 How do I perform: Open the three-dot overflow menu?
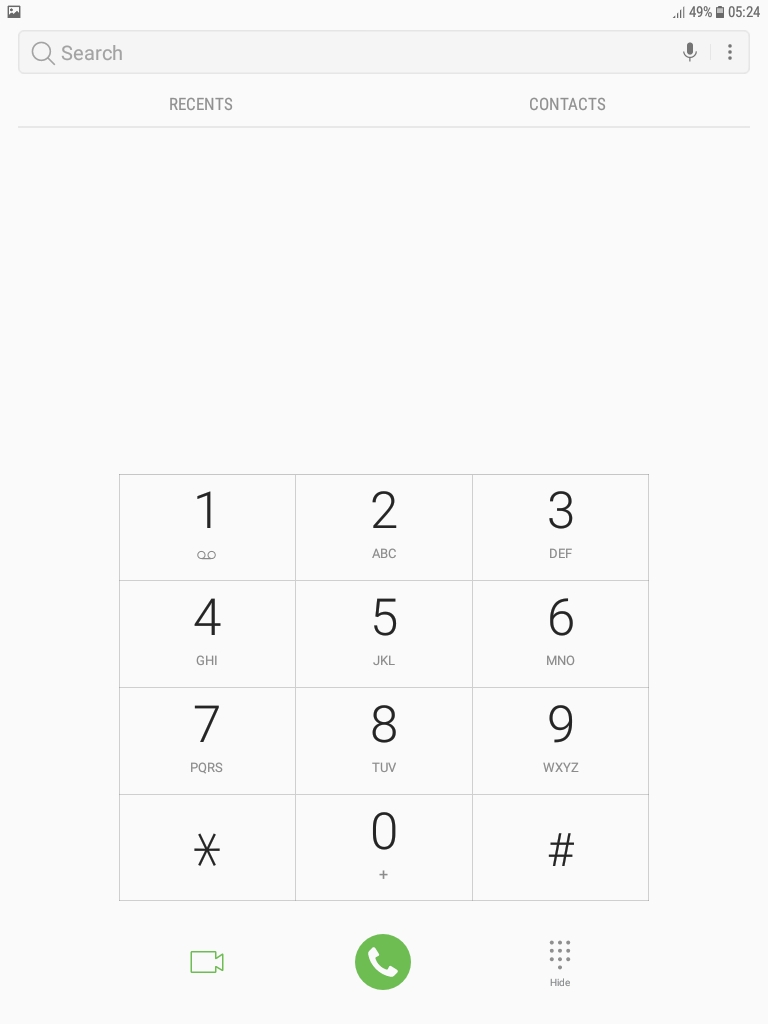pyautogui.click(x=730, y=52)
